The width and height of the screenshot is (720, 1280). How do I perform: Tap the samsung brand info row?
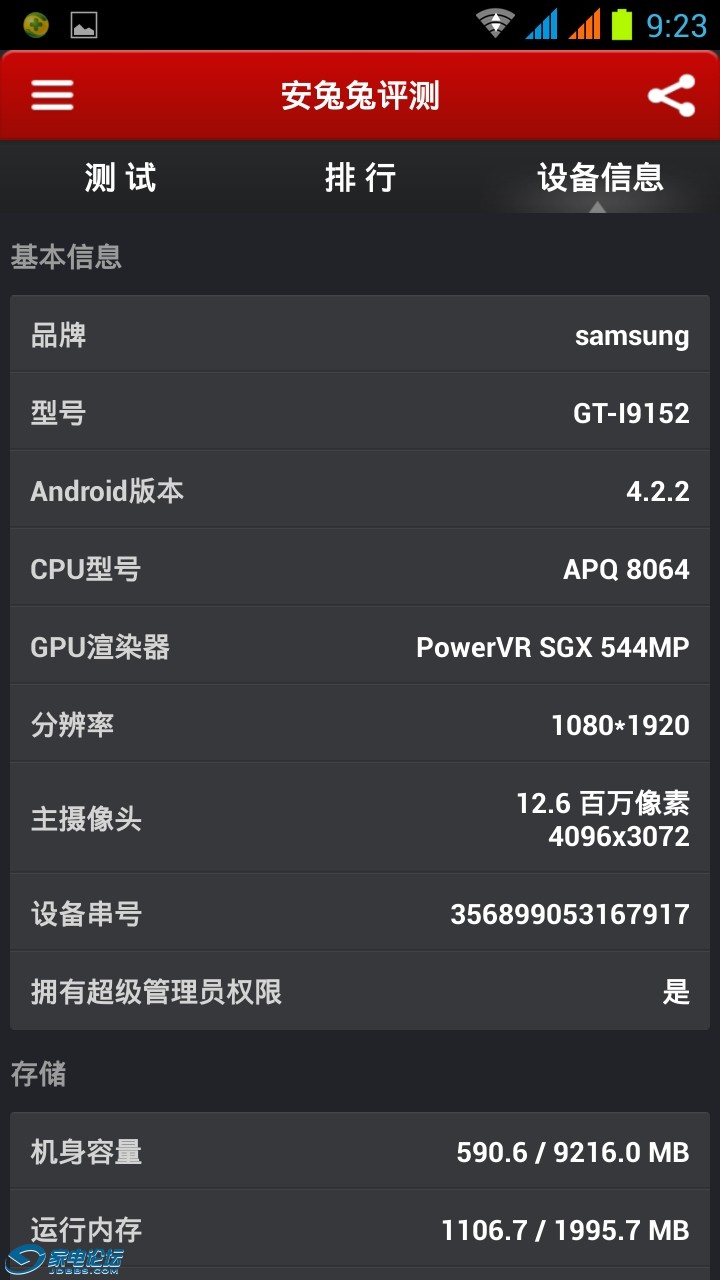[x=360, y=335]
